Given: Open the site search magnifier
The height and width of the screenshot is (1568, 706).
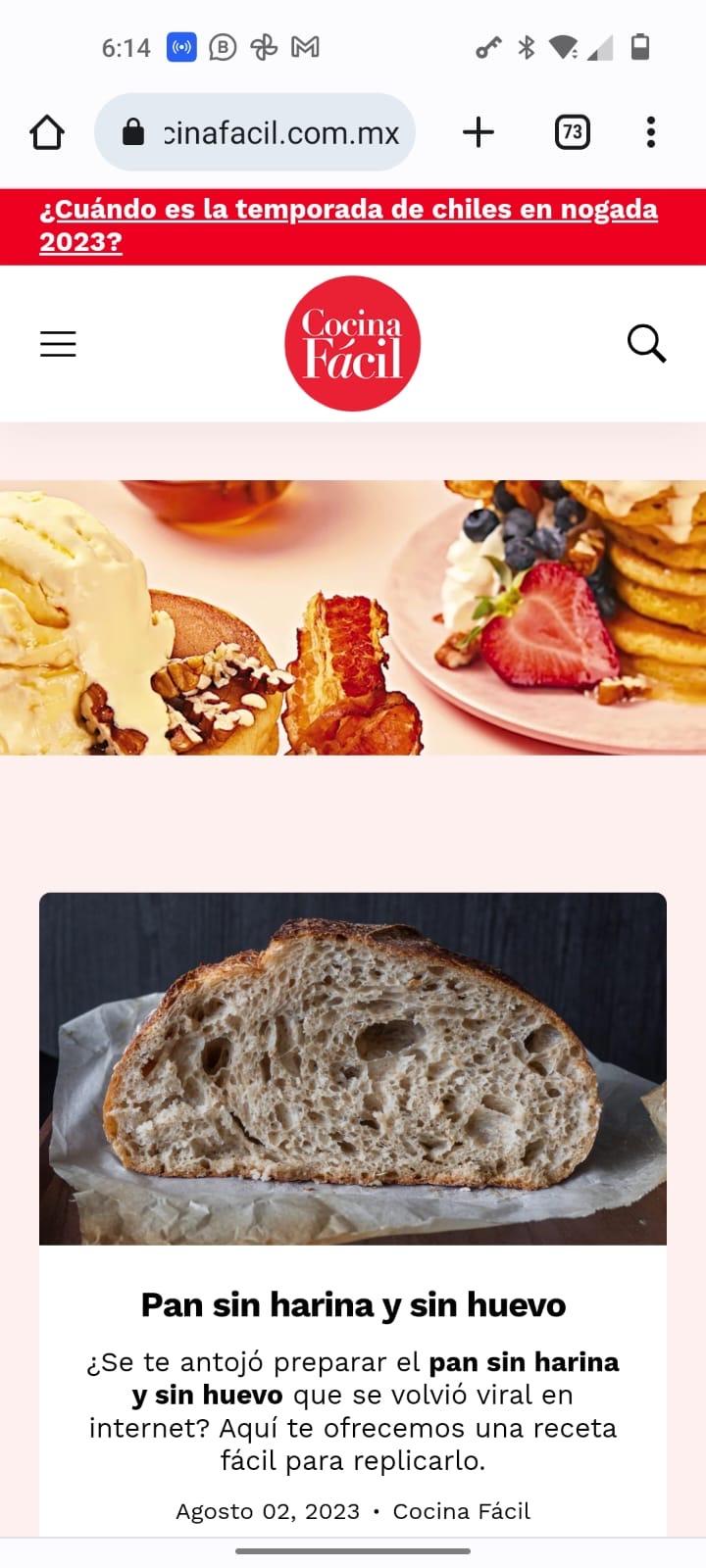Looking at the screenshot, I should coord(646,344).
